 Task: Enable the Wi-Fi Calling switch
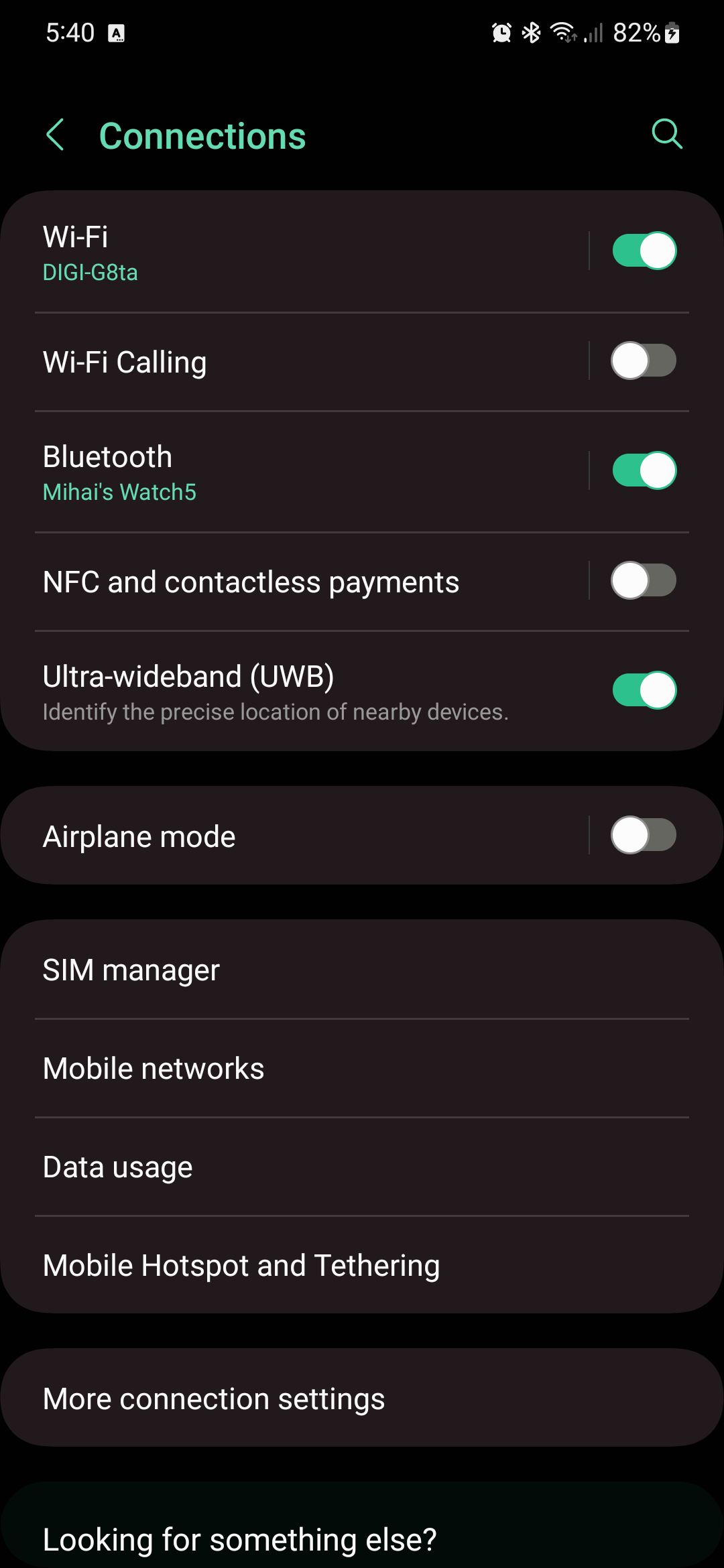(644, 361)
